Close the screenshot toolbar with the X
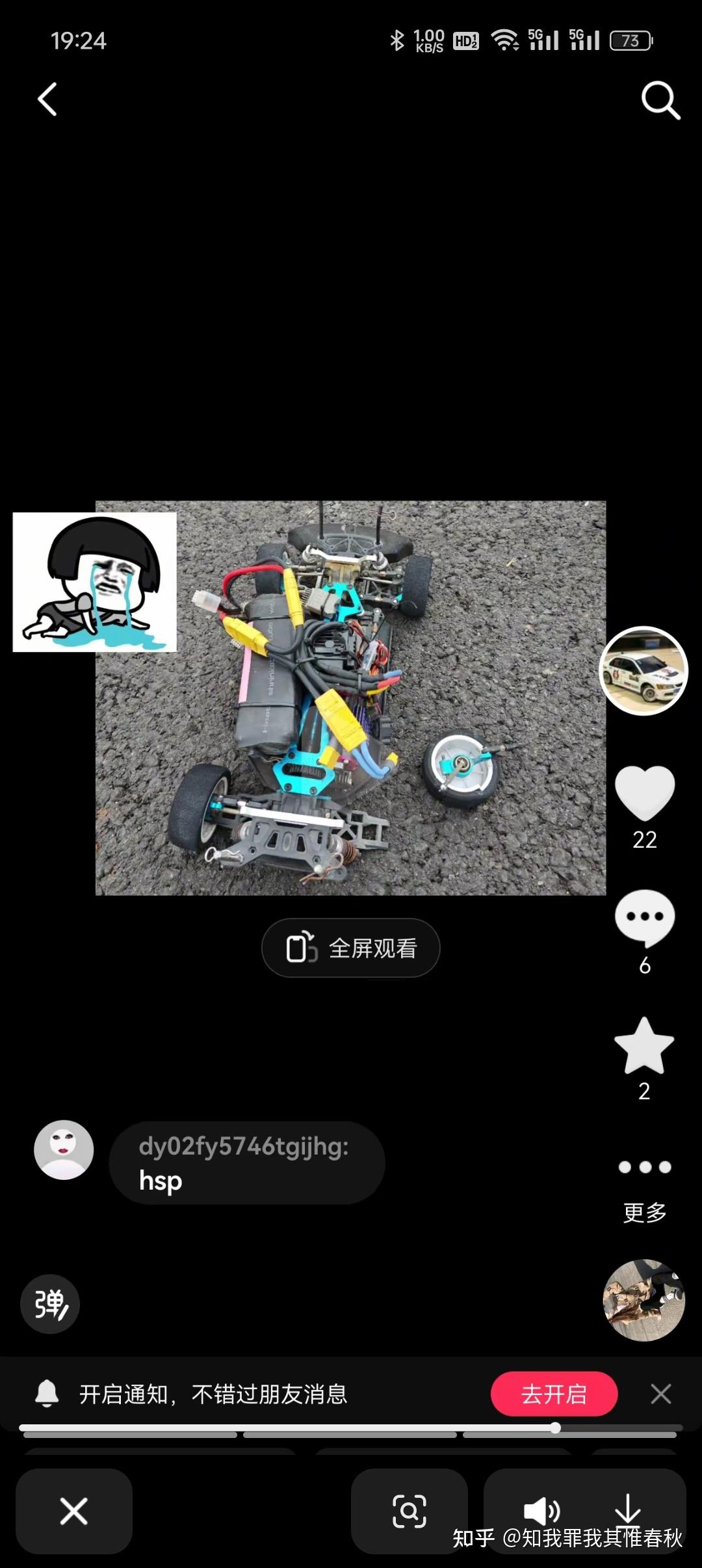Image resolution: width=702 pixels, height=1568 pixels. coord(73,1511)
